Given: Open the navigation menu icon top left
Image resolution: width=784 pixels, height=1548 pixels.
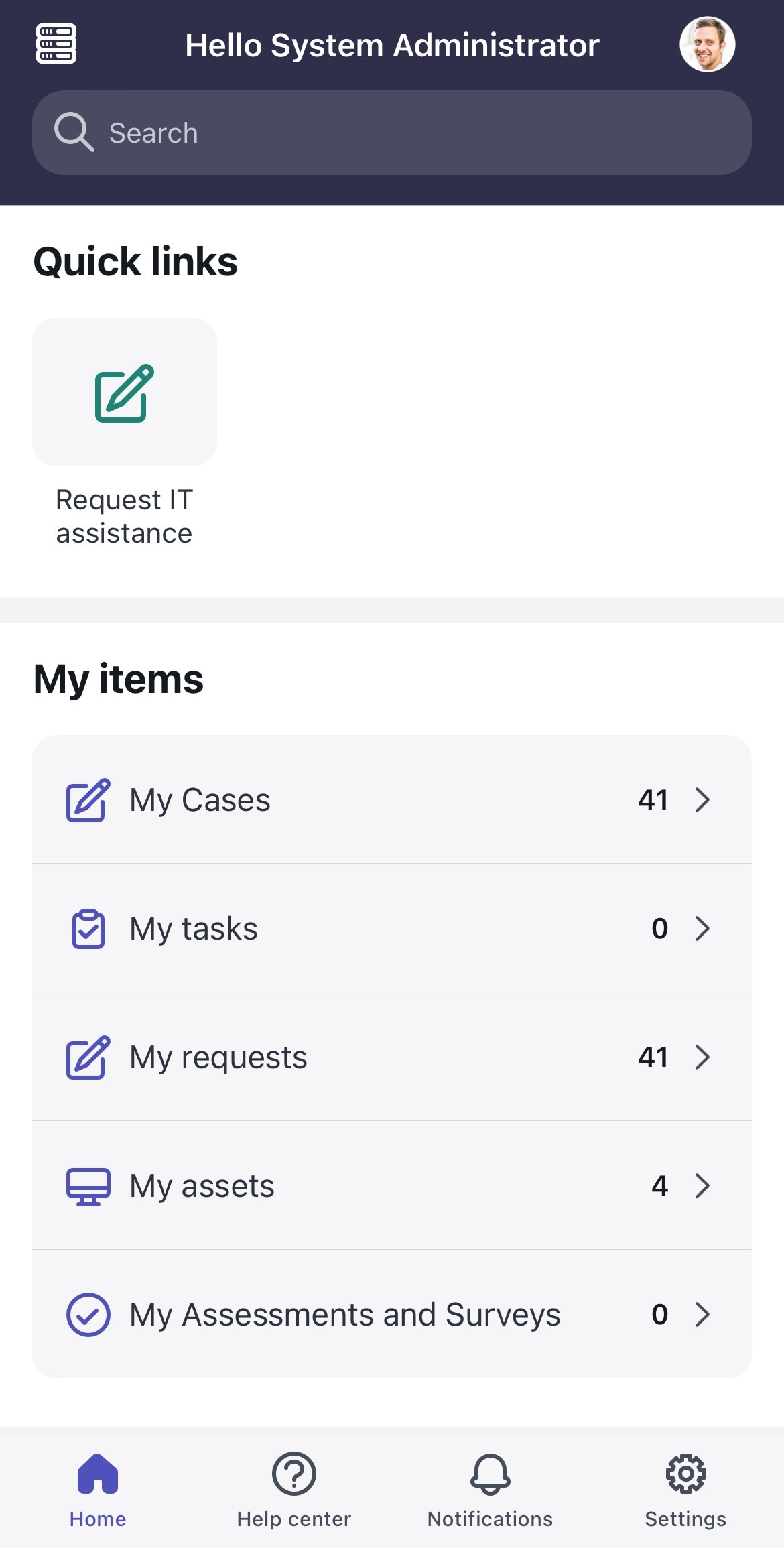Looking at the screenshot, I should 56,44.
